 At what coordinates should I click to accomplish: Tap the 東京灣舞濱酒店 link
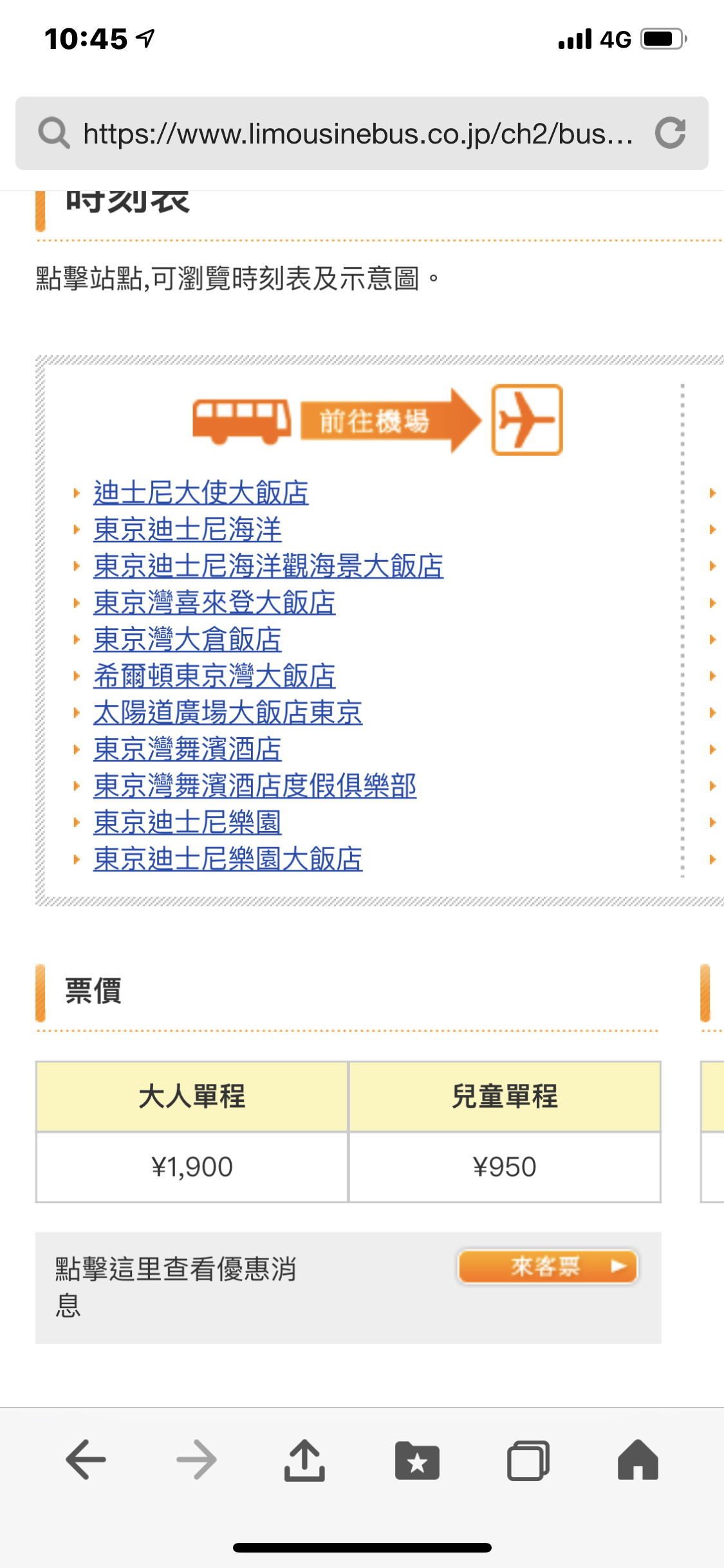pyautogui.click(x=187, y=750)
